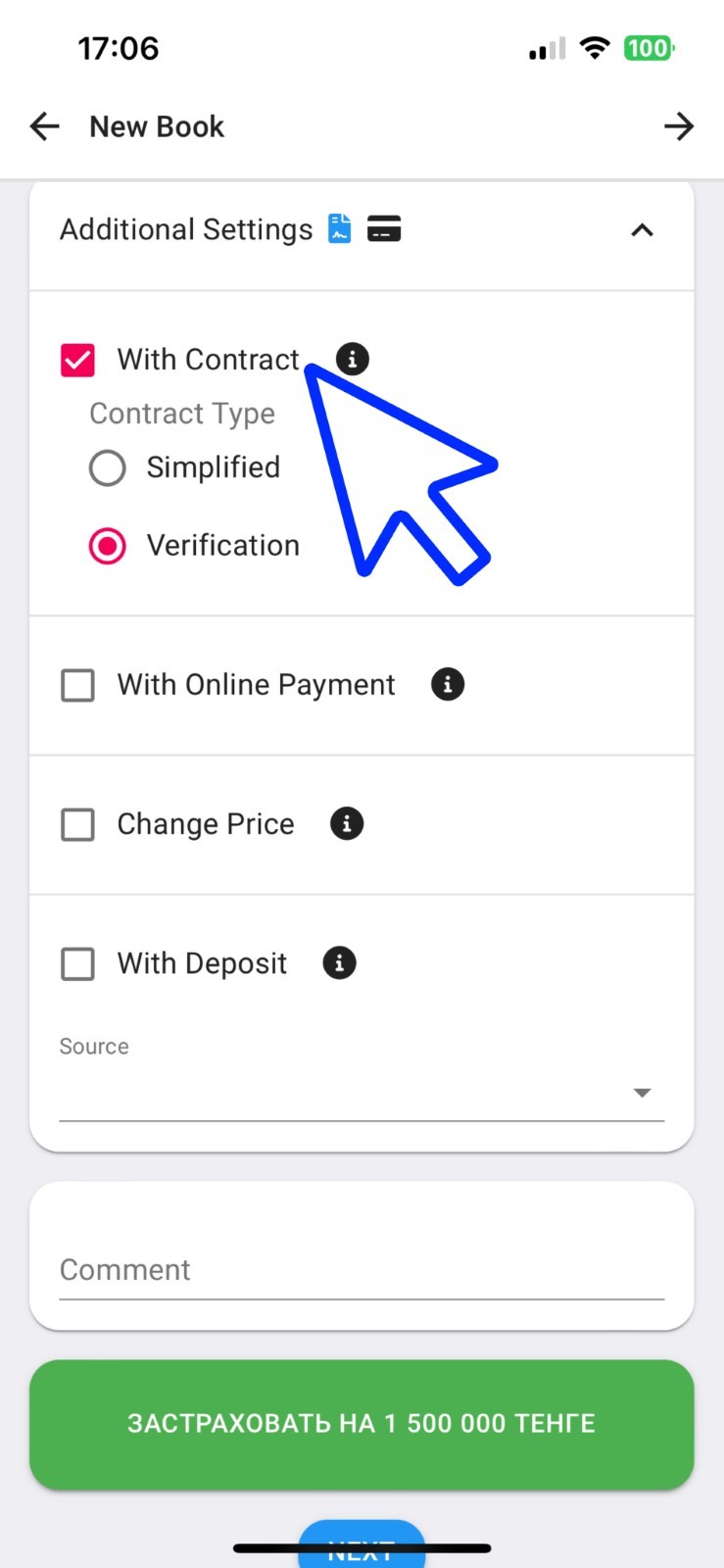Tick the With Deposit checkbox
The image size is (724, 1568).
pyautogui.click(x=78, y=963)
